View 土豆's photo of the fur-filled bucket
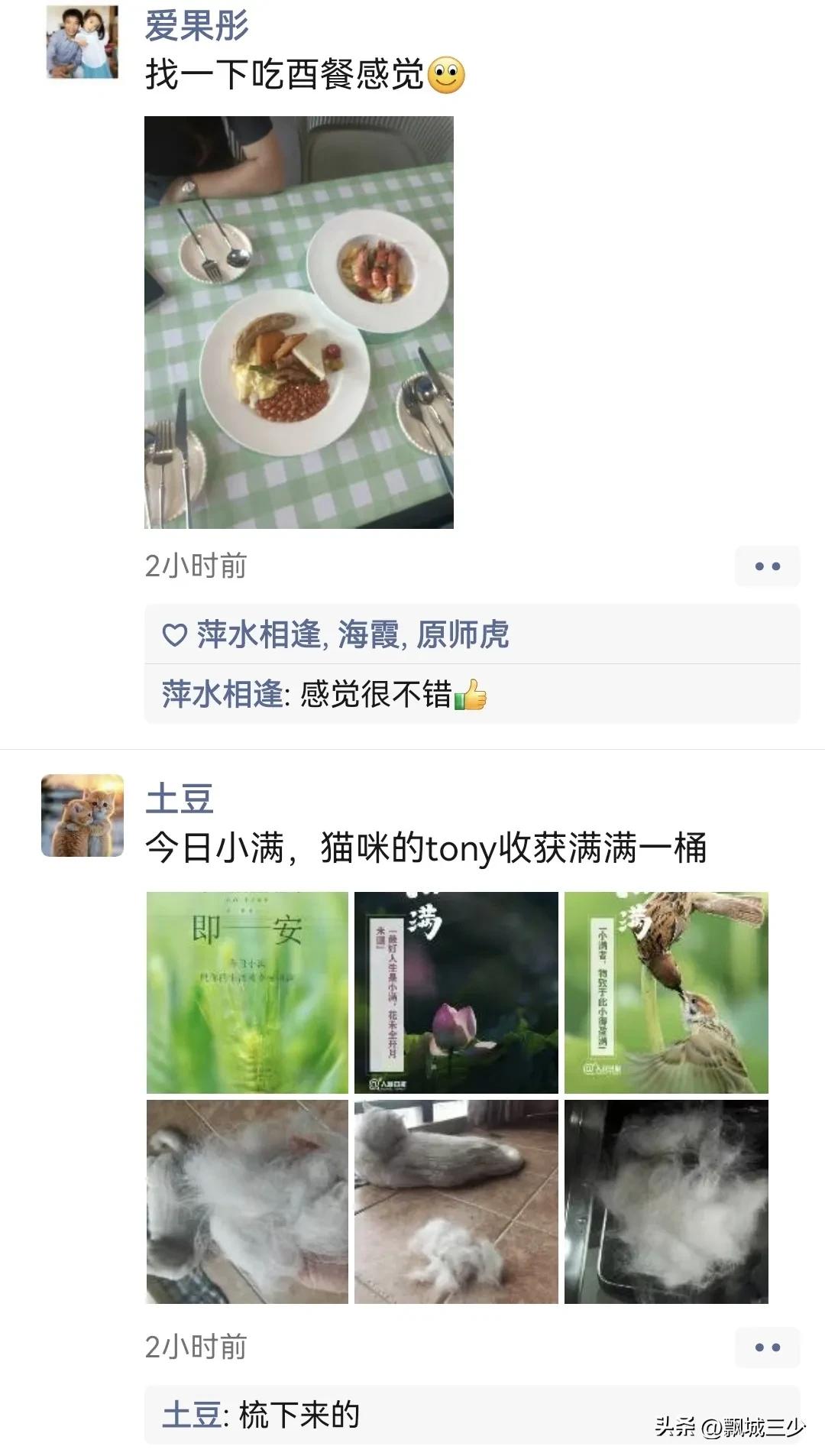825x1456 pixels. tap(666, 1201)
